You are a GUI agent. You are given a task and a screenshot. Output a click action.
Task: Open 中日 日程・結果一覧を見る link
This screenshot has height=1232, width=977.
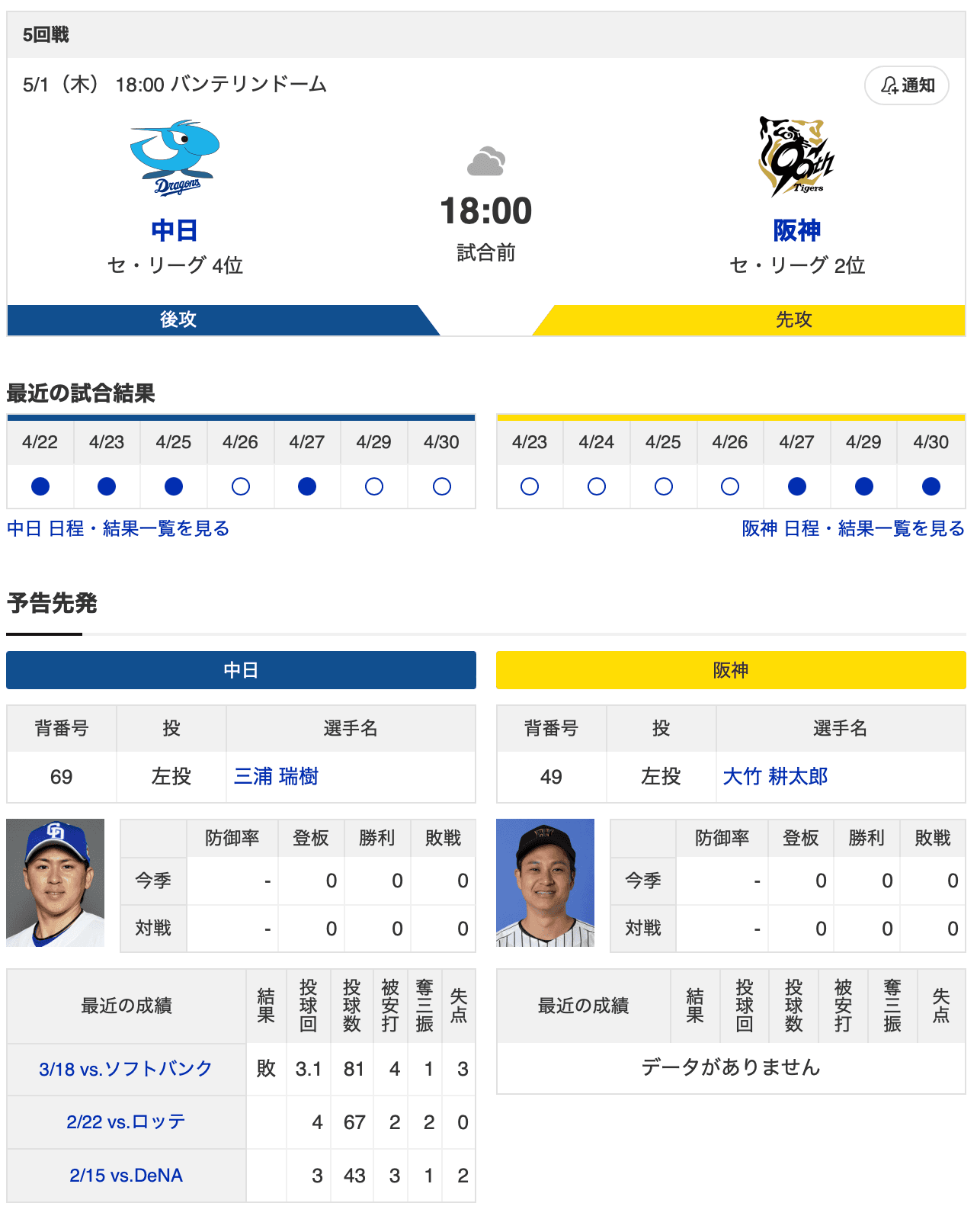118,528
